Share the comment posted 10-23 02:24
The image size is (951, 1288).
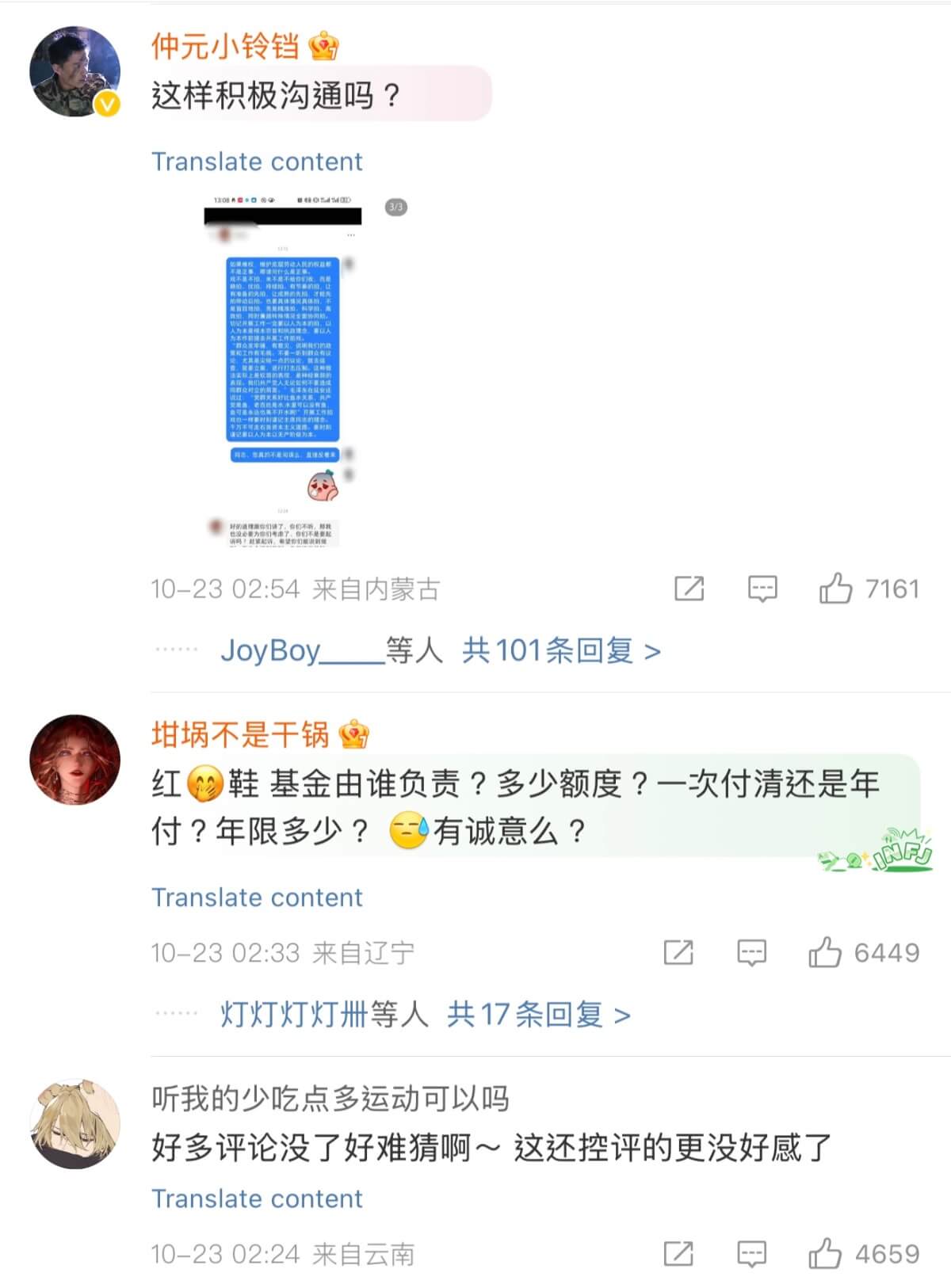click(x=678, y=1254)
